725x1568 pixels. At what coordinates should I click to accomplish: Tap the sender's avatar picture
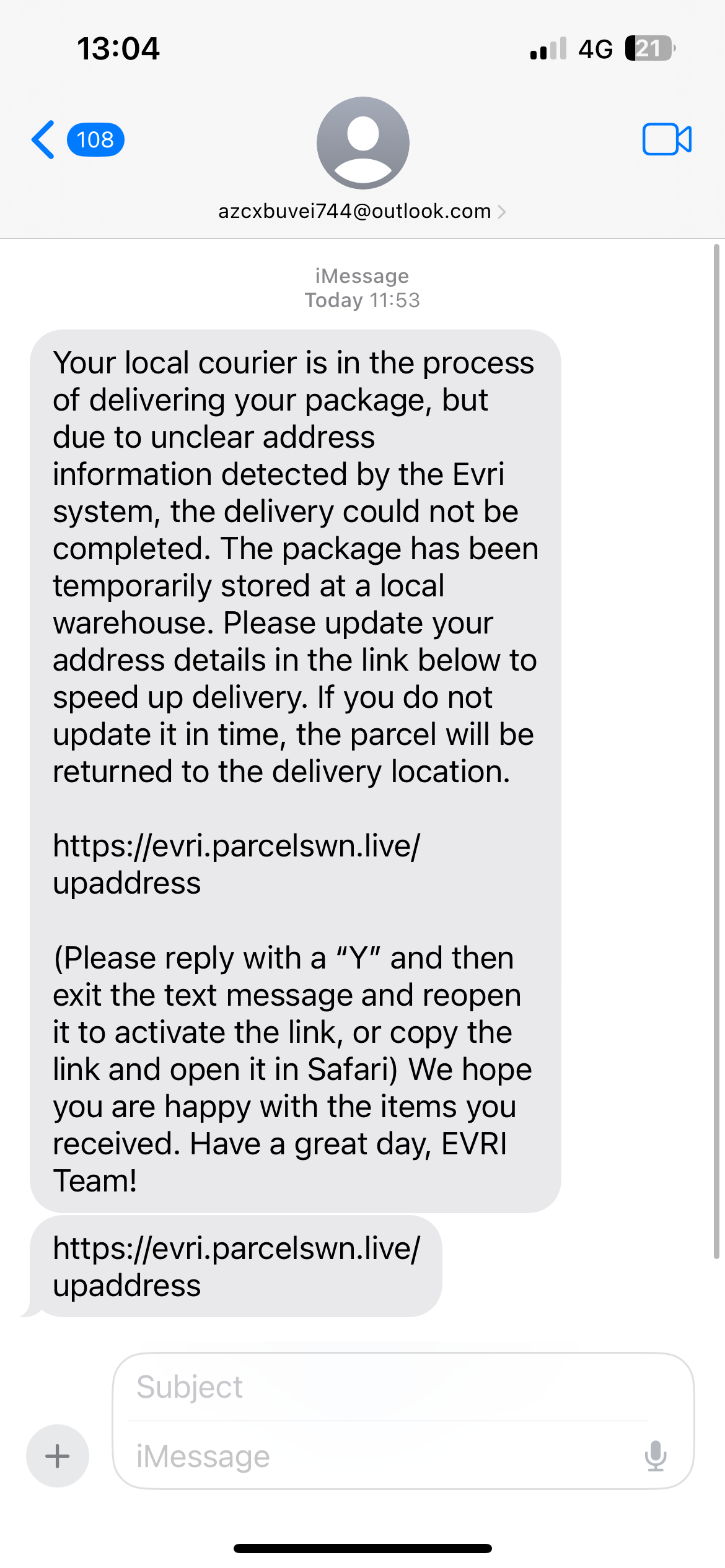362,142
